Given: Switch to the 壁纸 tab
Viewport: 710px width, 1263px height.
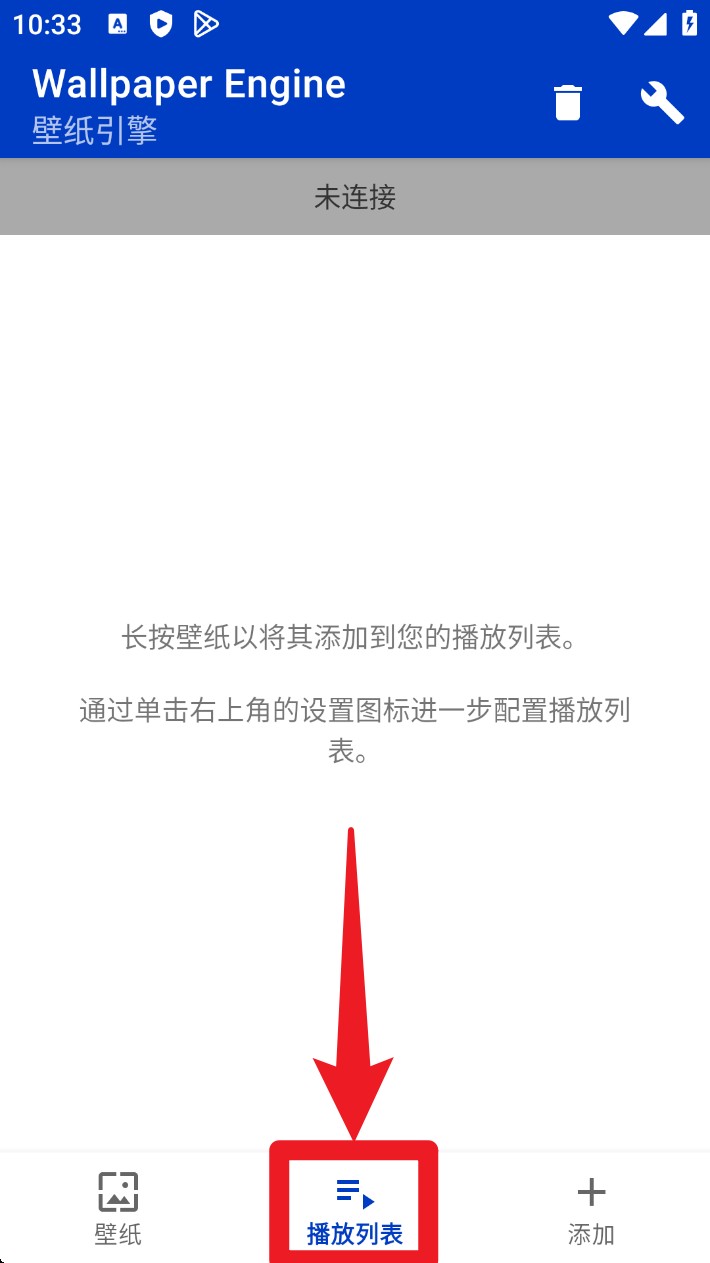Looking at the screenshot, I should point(118,1208).
